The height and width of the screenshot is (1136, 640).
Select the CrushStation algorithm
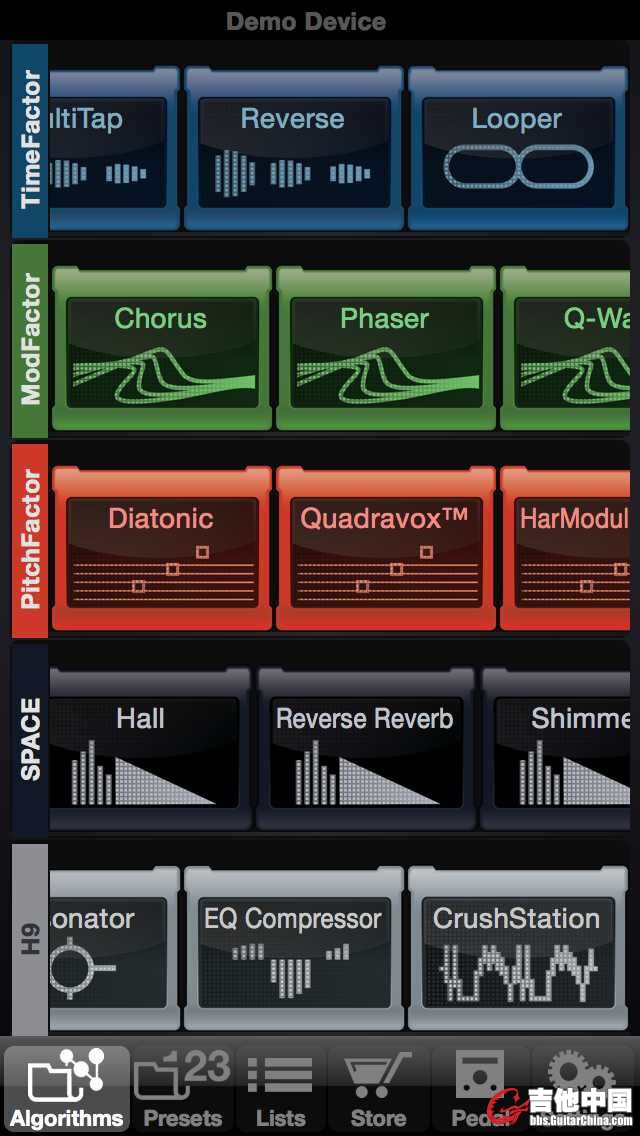tap(517, 950)
